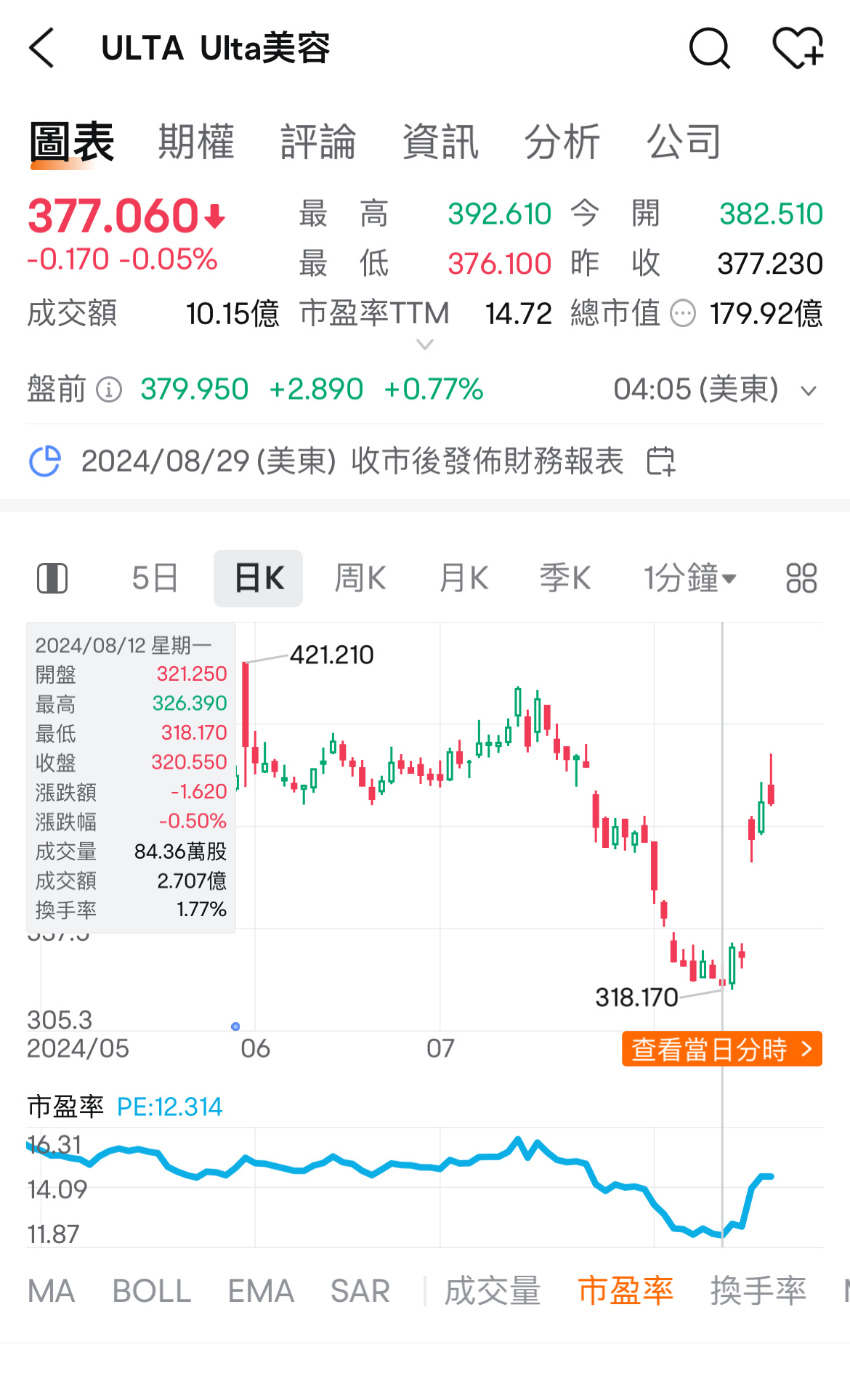Enable the BOLL indicator
The height and width of the screenshot is (1400, 850).
[151, 1290]
